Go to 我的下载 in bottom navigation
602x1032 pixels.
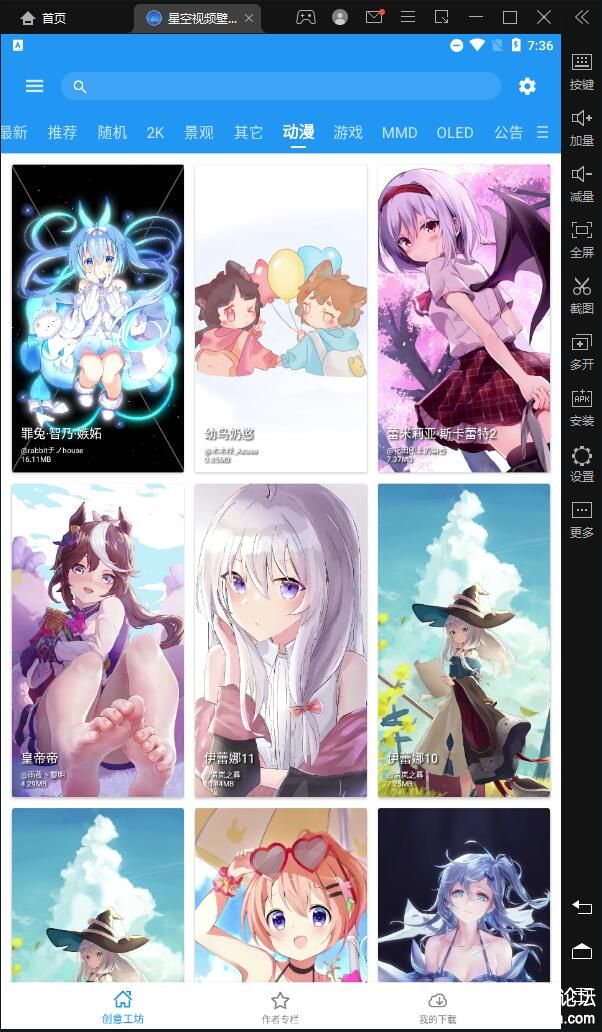point(437,1006)
